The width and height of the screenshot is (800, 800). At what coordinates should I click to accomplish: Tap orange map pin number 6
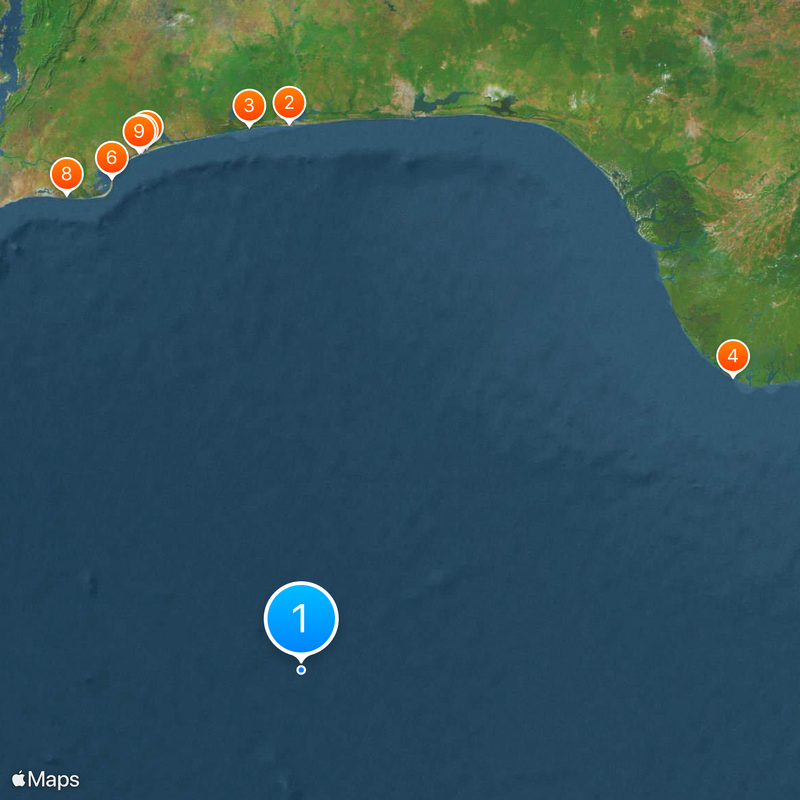pyautogui.click(x=110, y=158)
